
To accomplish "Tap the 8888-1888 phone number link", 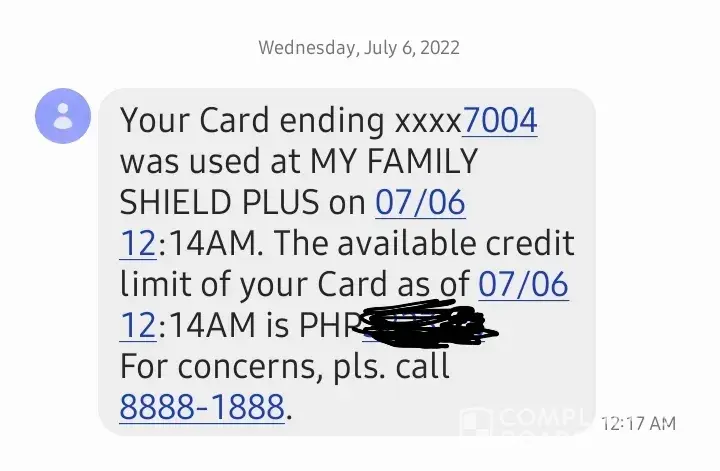I will (202, 407).
